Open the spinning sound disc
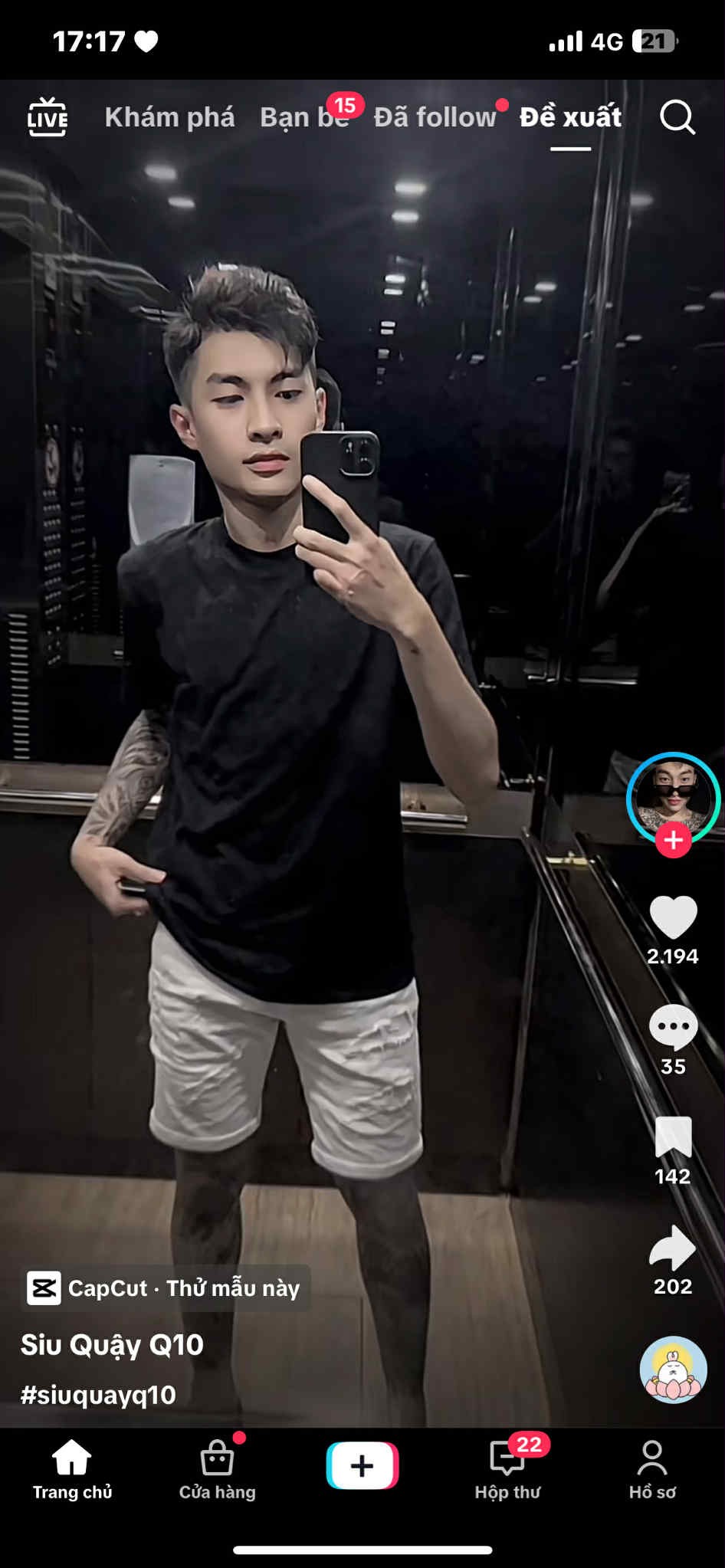This screenshot has width=725, height=1568. 673,1370
